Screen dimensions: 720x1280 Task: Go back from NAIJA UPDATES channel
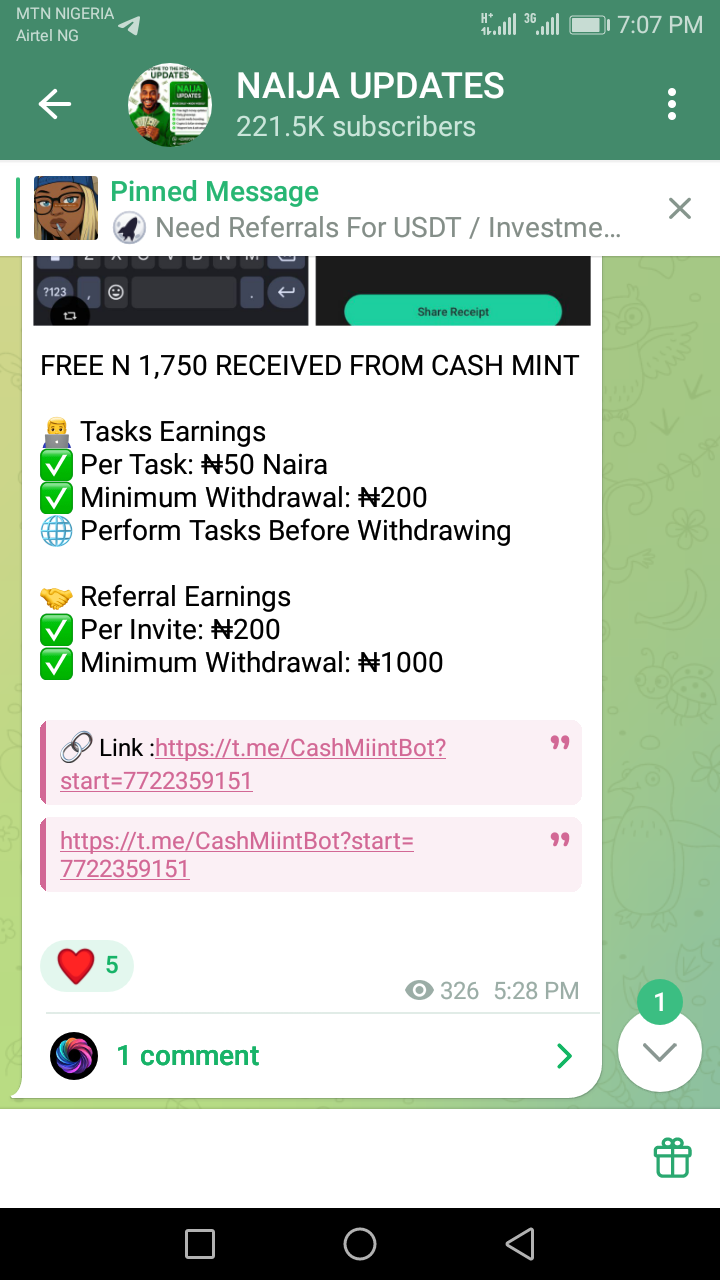pos(55,104)
